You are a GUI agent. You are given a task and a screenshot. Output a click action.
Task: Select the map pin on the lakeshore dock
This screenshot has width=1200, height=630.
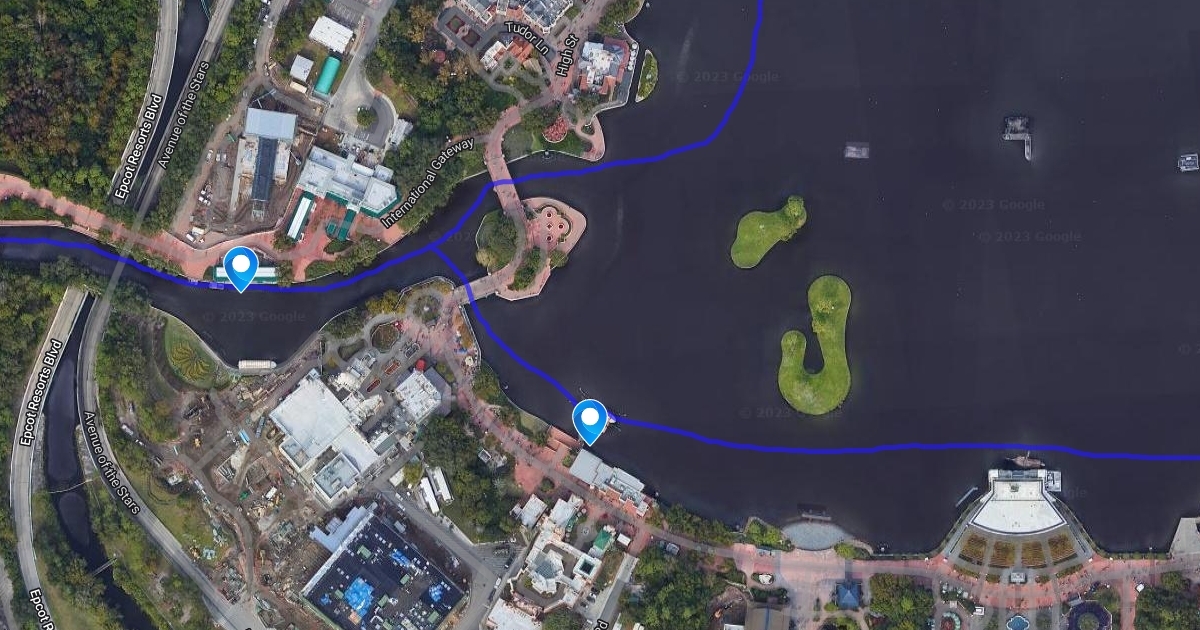click(x=590, y=419)
